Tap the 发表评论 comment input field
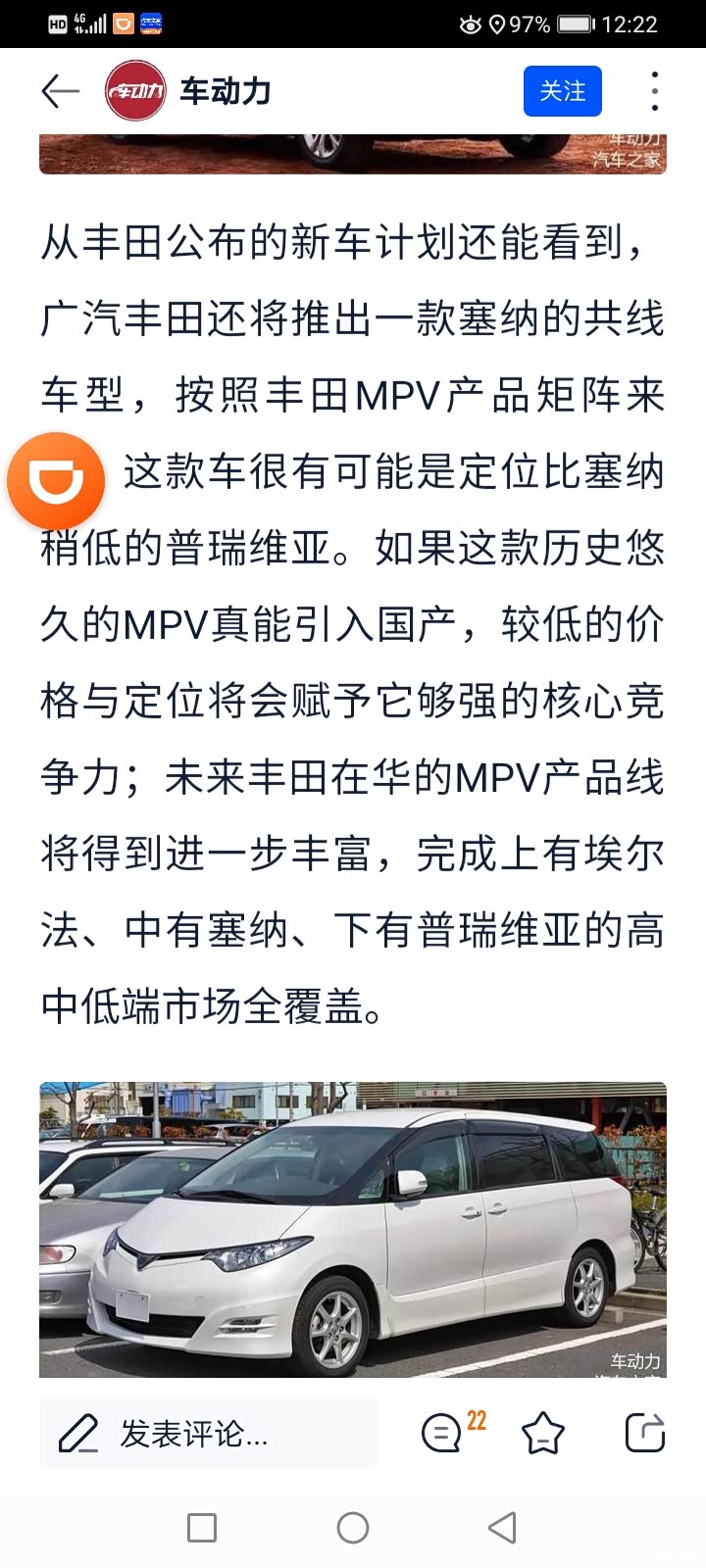 click(209, 1434)
